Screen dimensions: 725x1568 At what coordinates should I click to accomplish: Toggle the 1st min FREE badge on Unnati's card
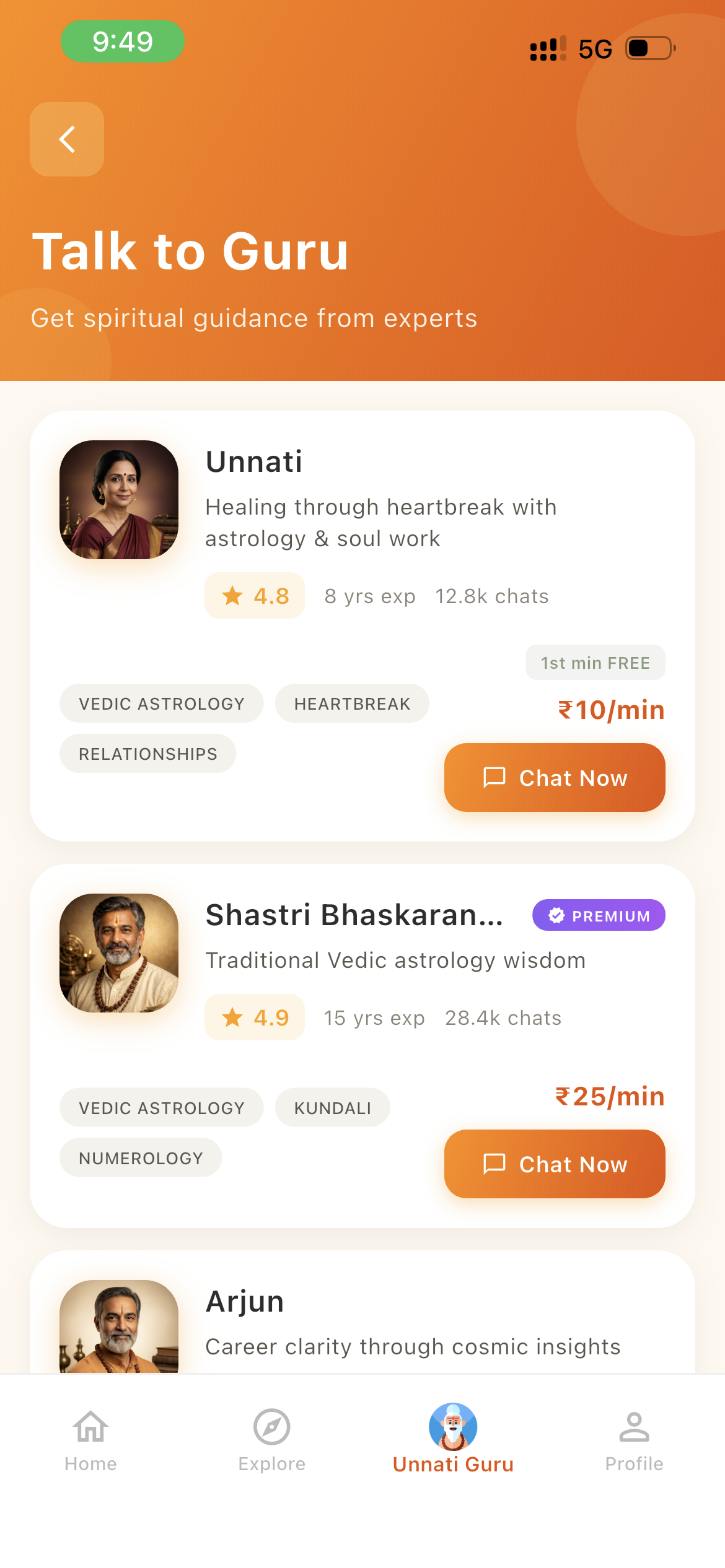[594, 662]
